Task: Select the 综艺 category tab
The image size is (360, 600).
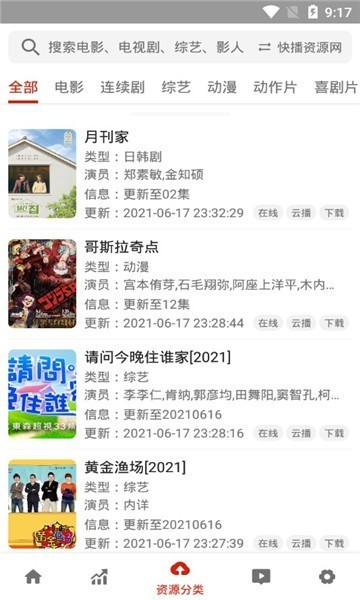Action: (x=176, y=87)
